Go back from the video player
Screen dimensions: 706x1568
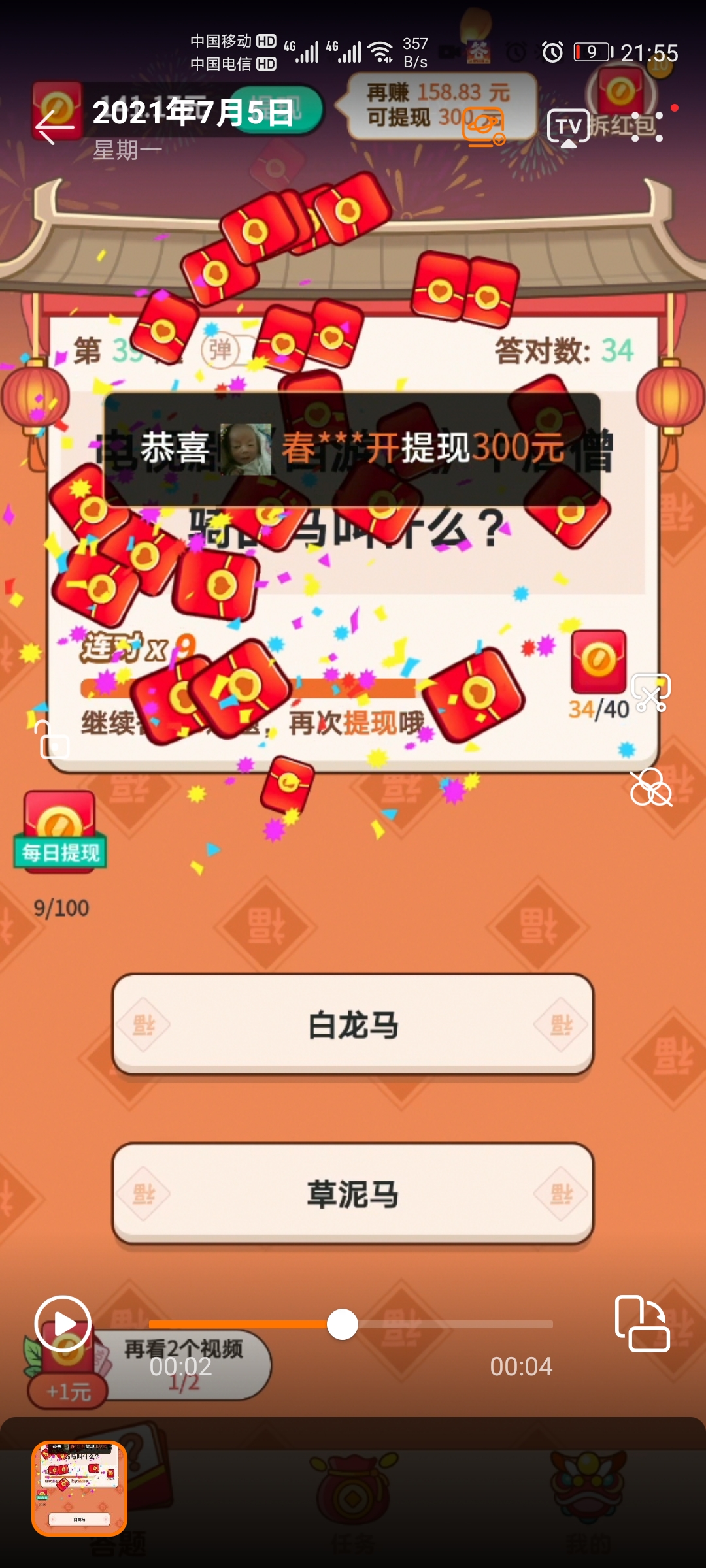54,125
